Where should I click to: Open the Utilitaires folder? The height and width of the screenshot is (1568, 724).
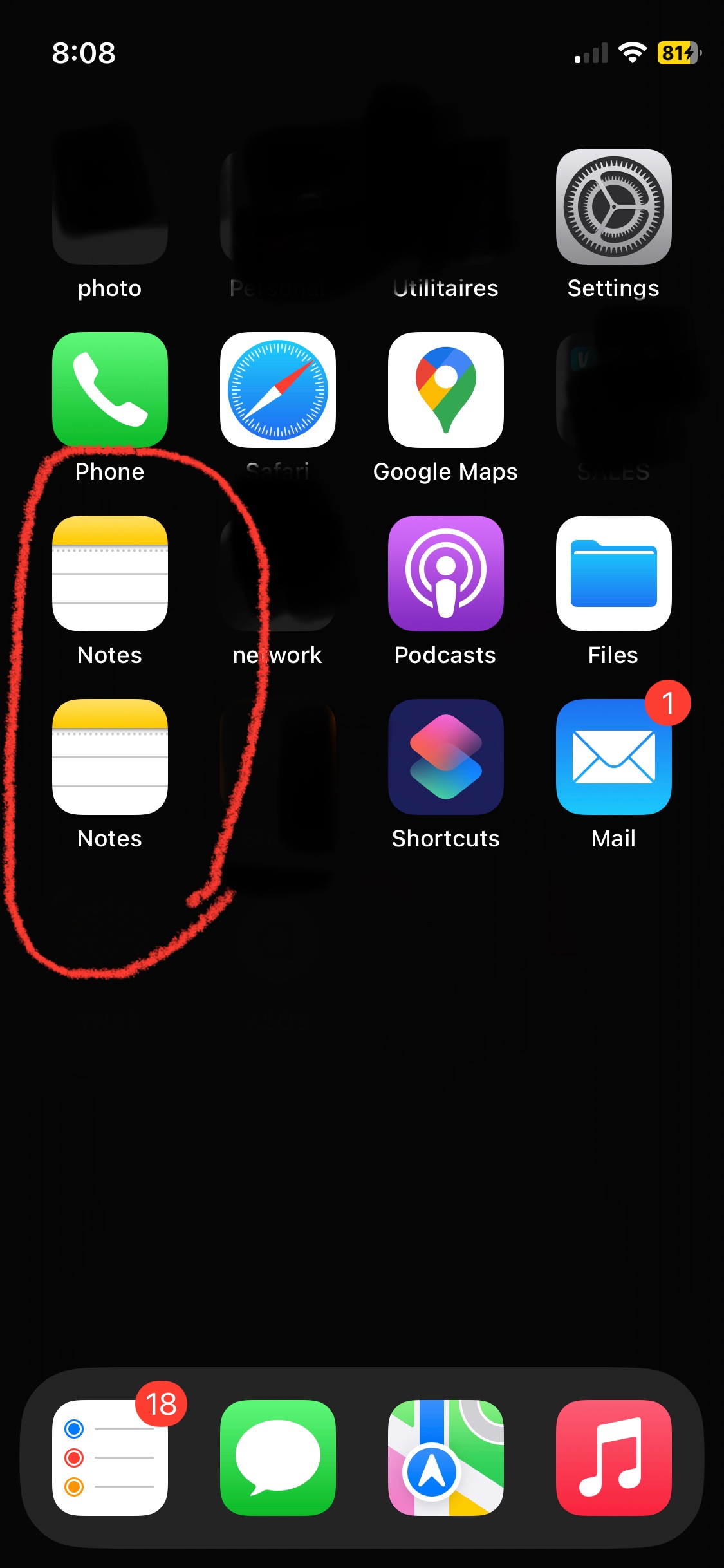445,207
